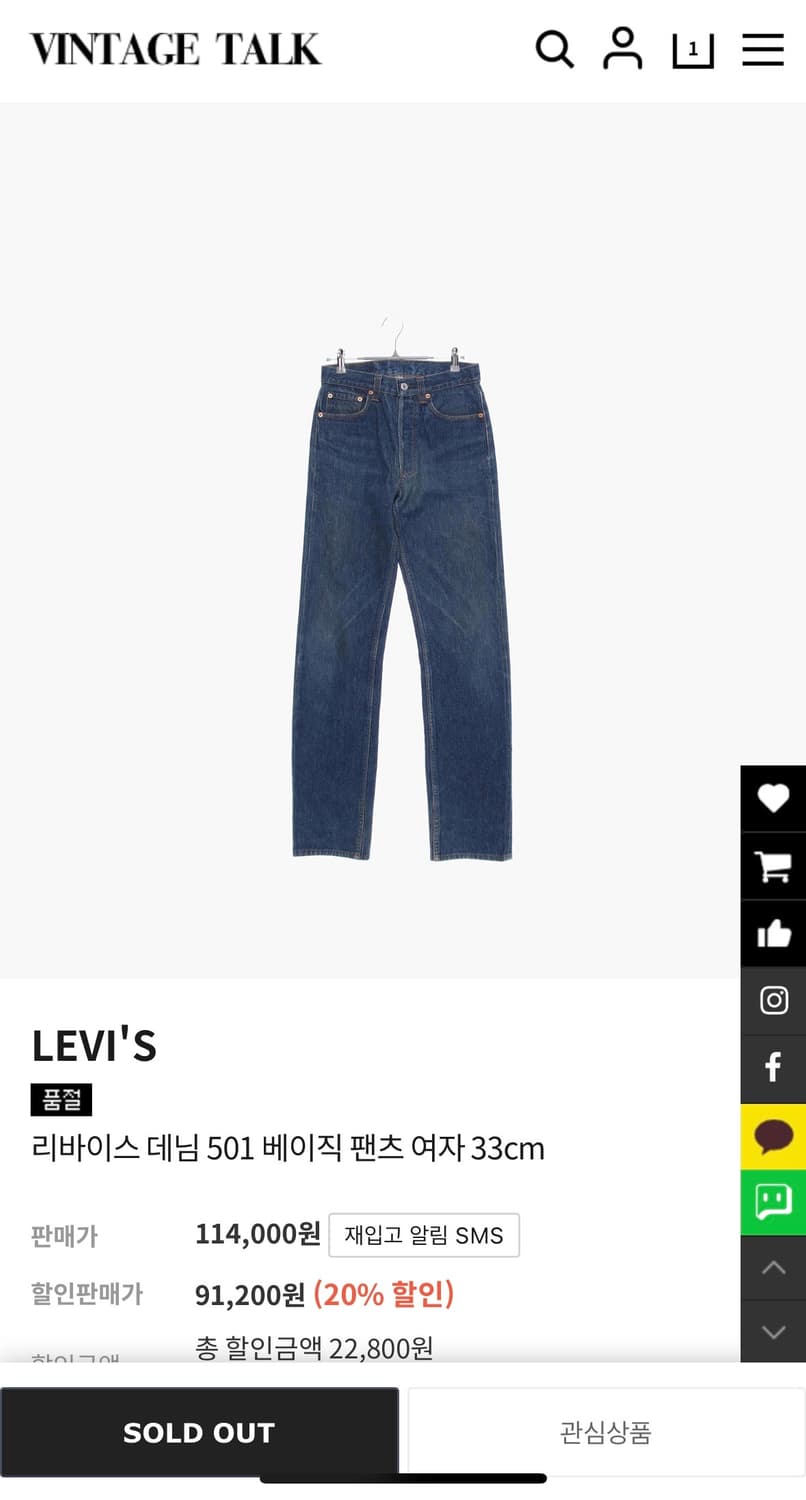Image resolution: width=806 pixels, height=1500 pixels.
Task: Open the green chat messenger icon
Action: [773, 1203]
